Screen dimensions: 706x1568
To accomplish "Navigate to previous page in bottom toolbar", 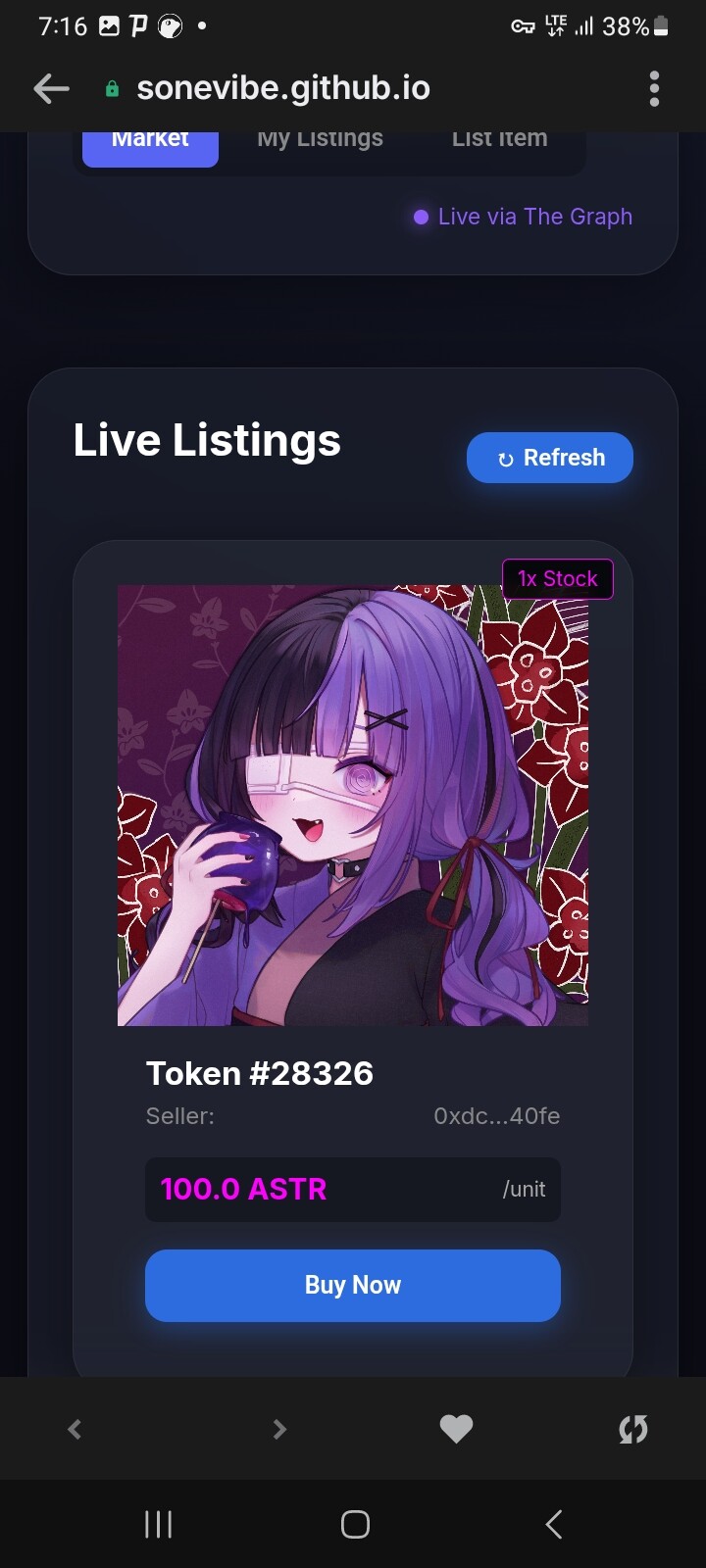I will 75,1430.
